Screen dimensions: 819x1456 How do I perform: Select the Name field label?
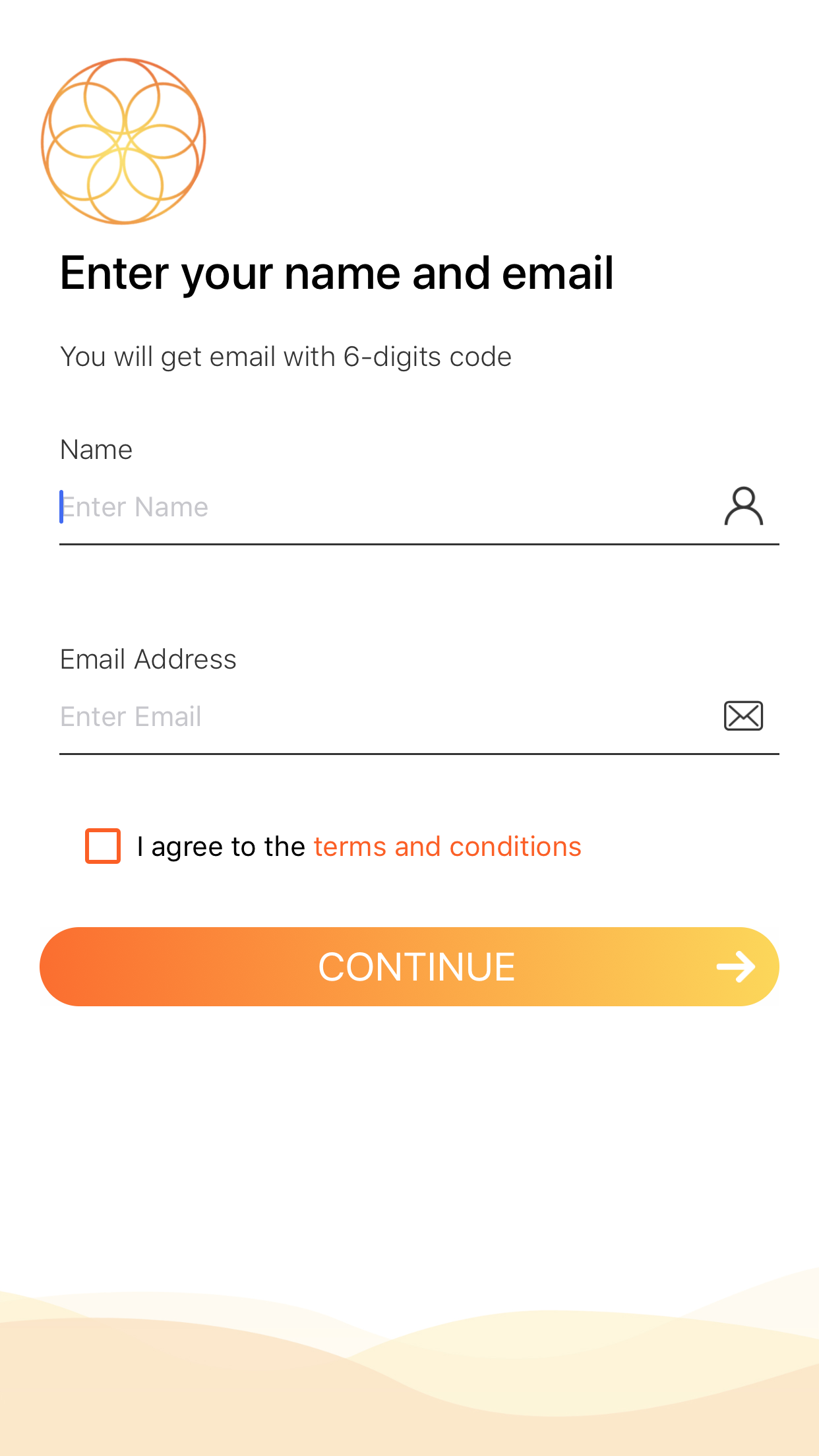(96, 449)
